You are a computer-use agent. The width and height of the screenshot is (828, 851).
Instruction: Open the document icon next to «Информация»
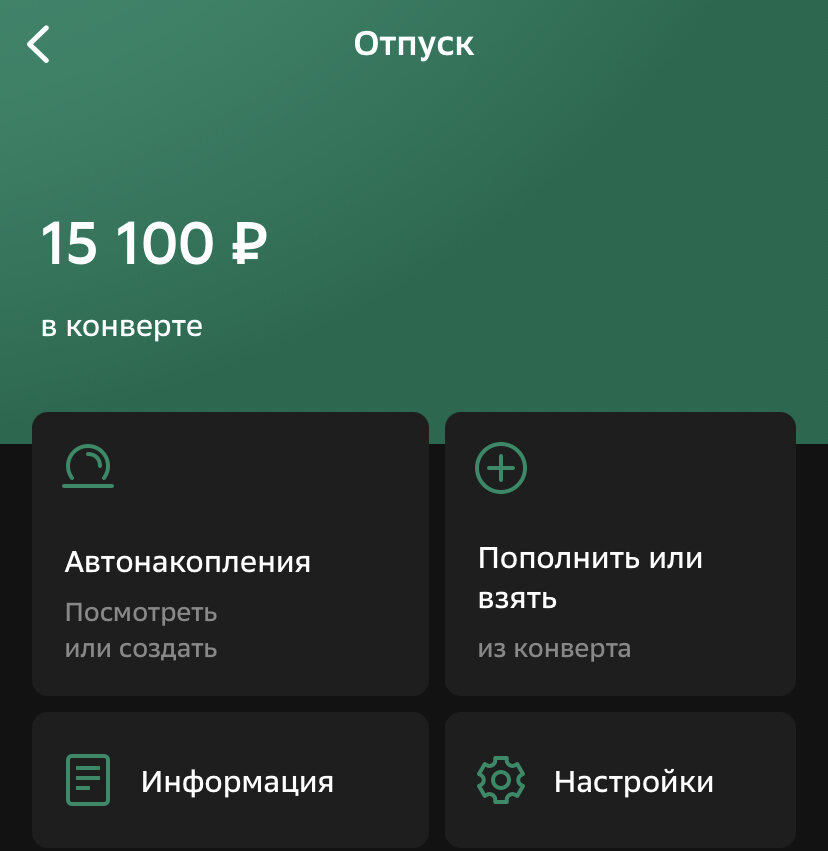click(x=88, y=780)
